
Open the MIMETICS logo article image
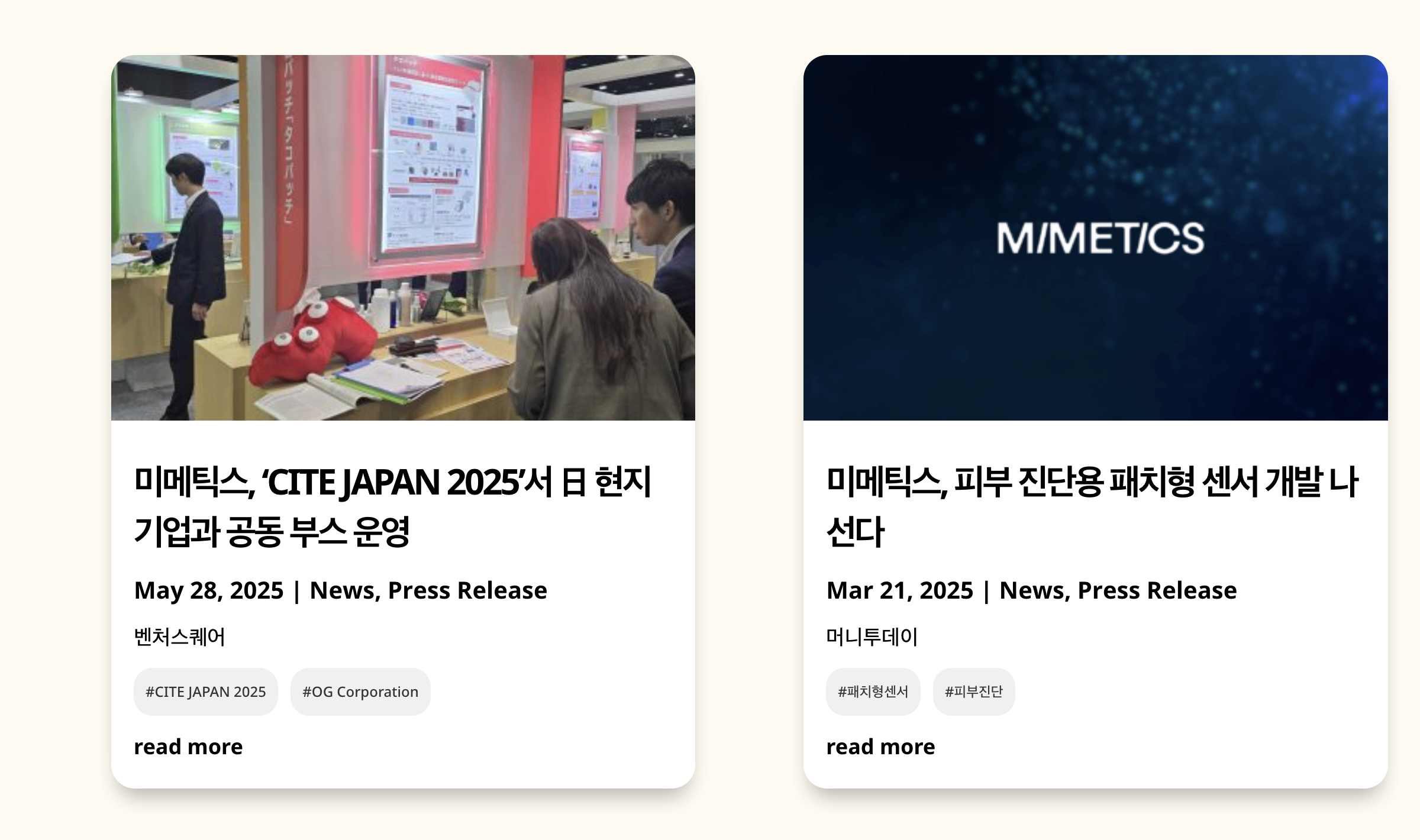(1095, 238)
